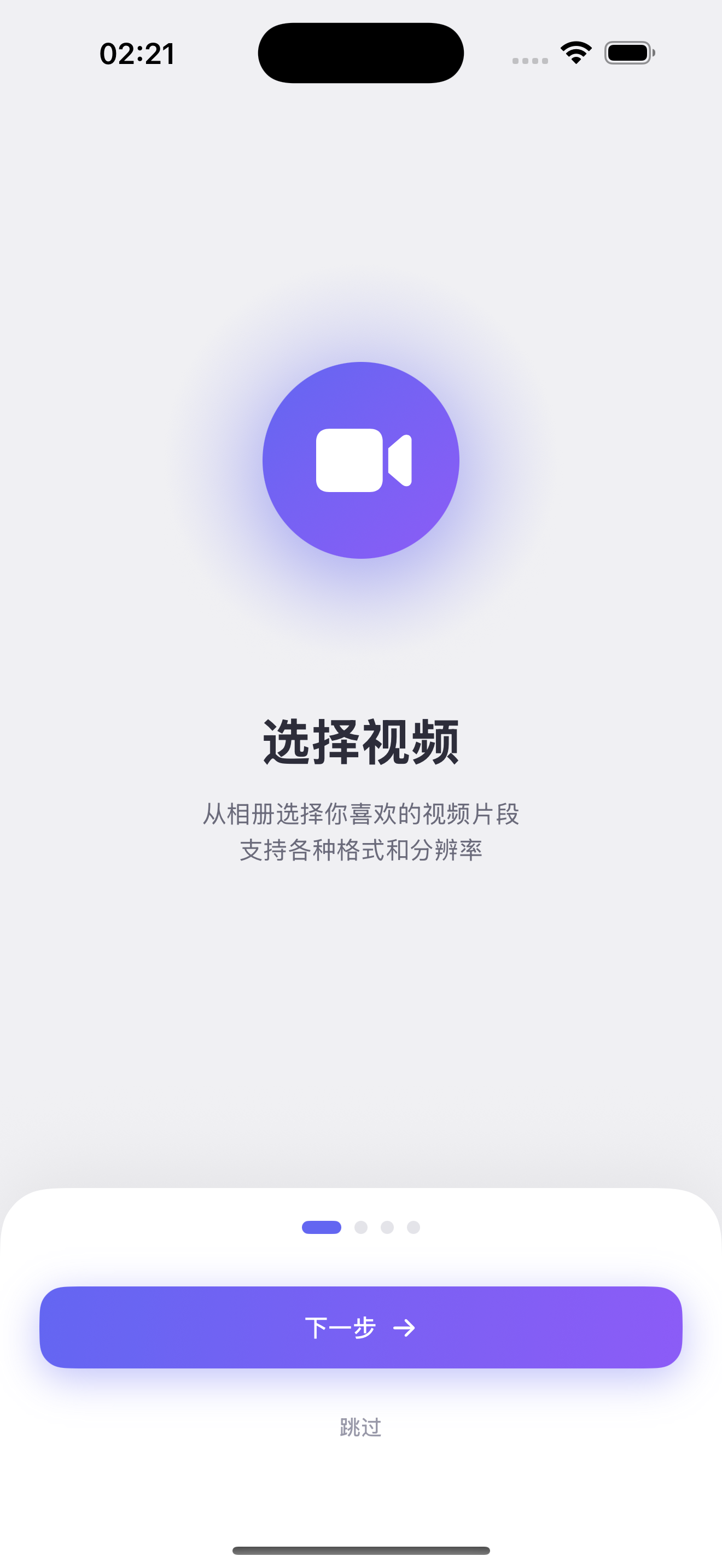This screenshot has height=1568, width=722.
Task: Tap the 下一步 button to continue
Action: 360,1327
